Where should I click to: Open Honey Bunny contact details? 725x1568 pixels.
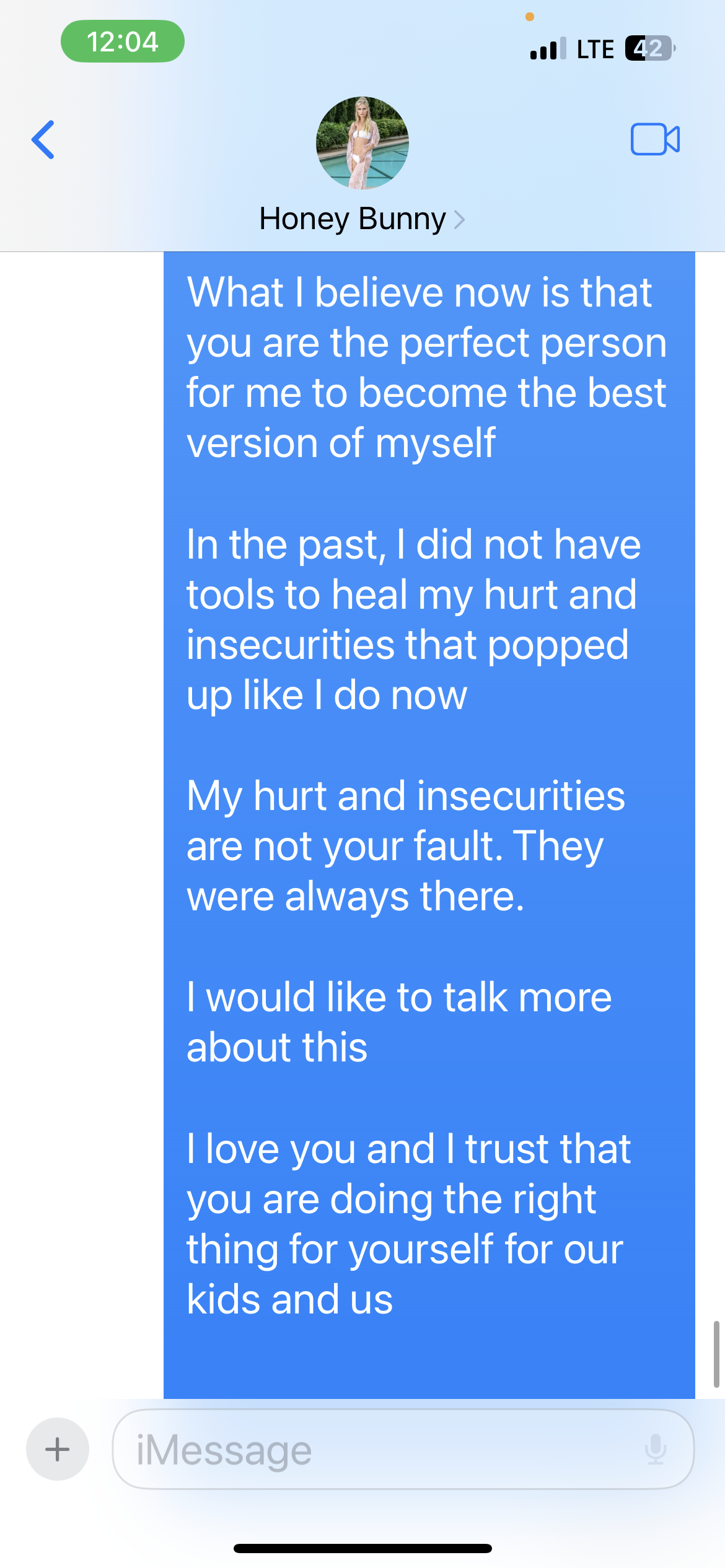pyautogui.click(x=361, y=219)
